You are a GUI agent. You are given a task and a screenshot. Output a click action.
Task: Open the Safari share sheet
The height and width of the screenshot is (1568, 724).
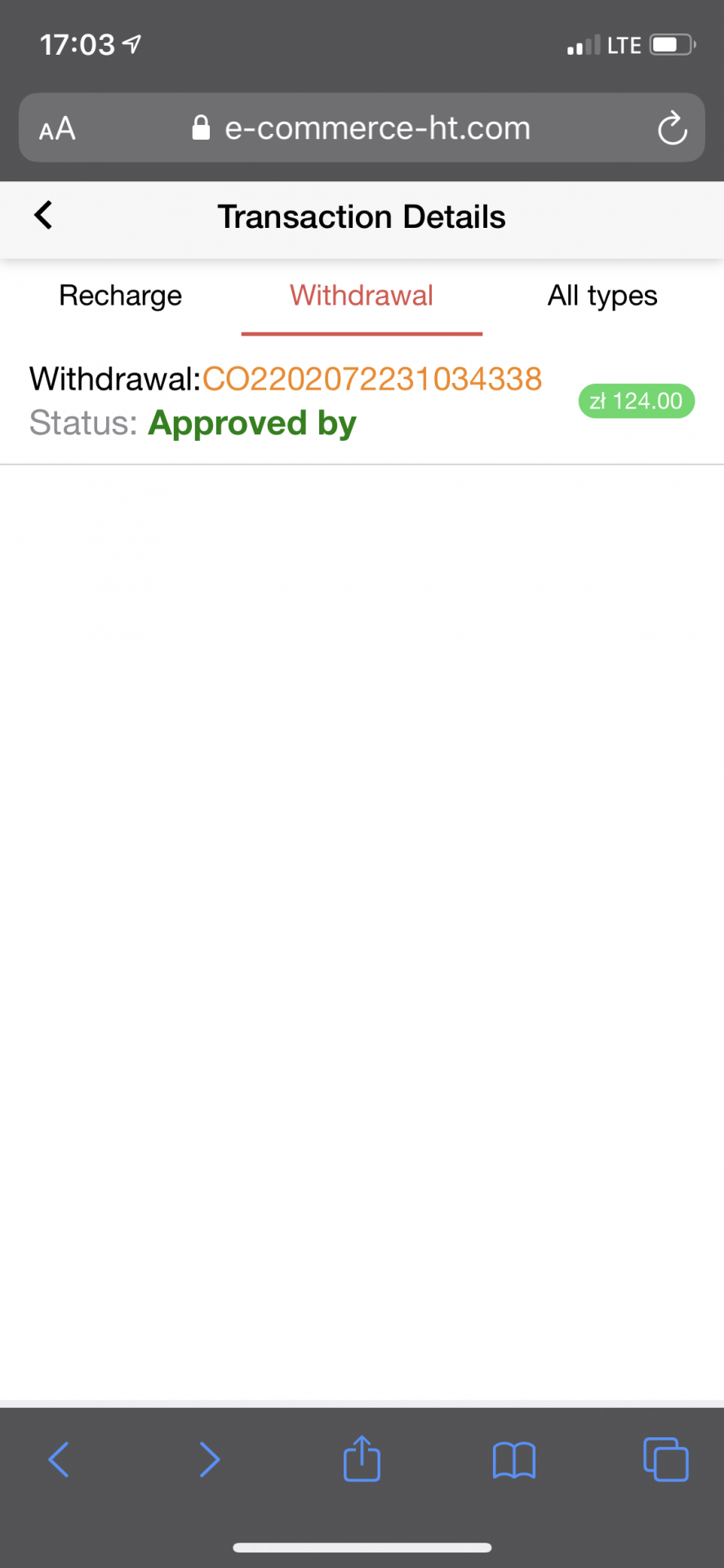362,1459
